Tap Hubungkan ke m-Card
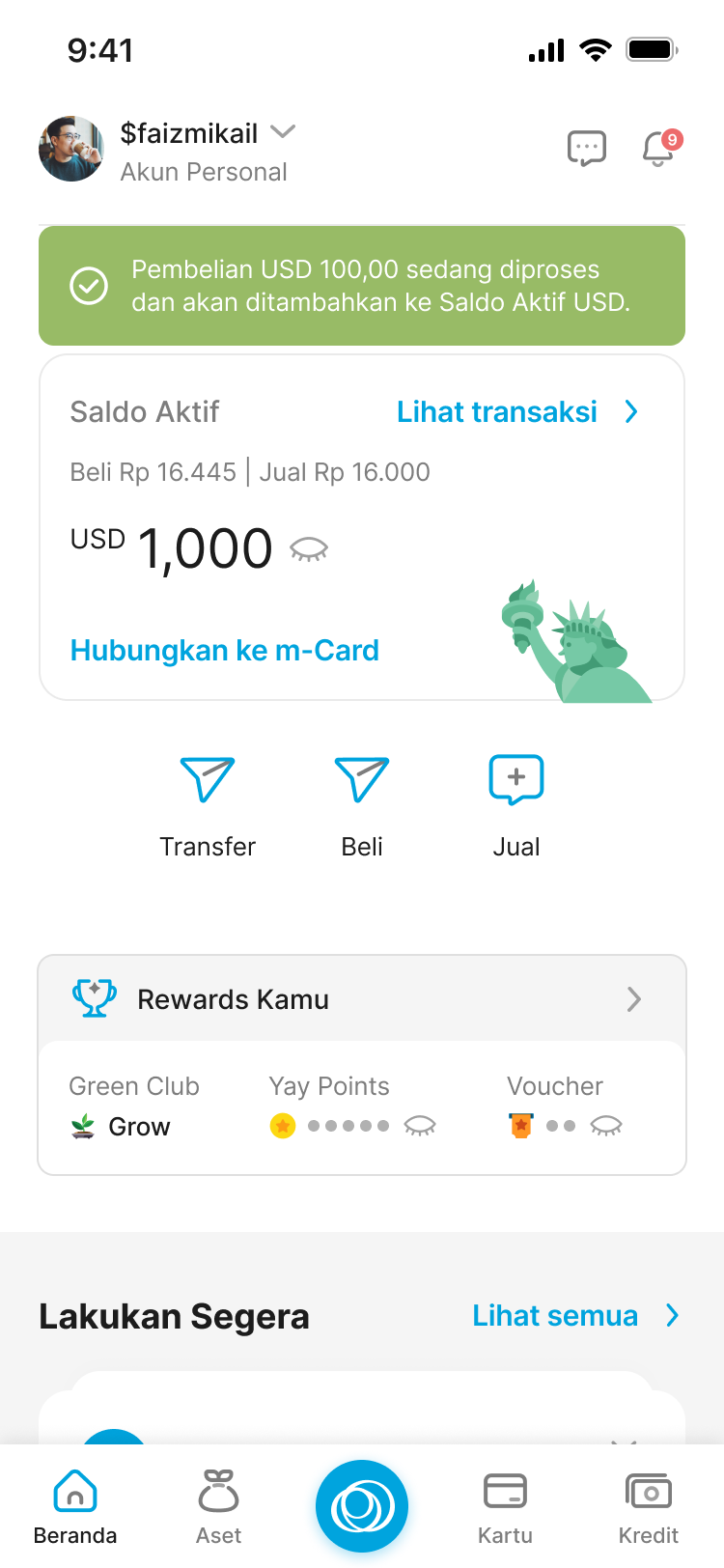The image size is (724, 1568). [224, 650]
